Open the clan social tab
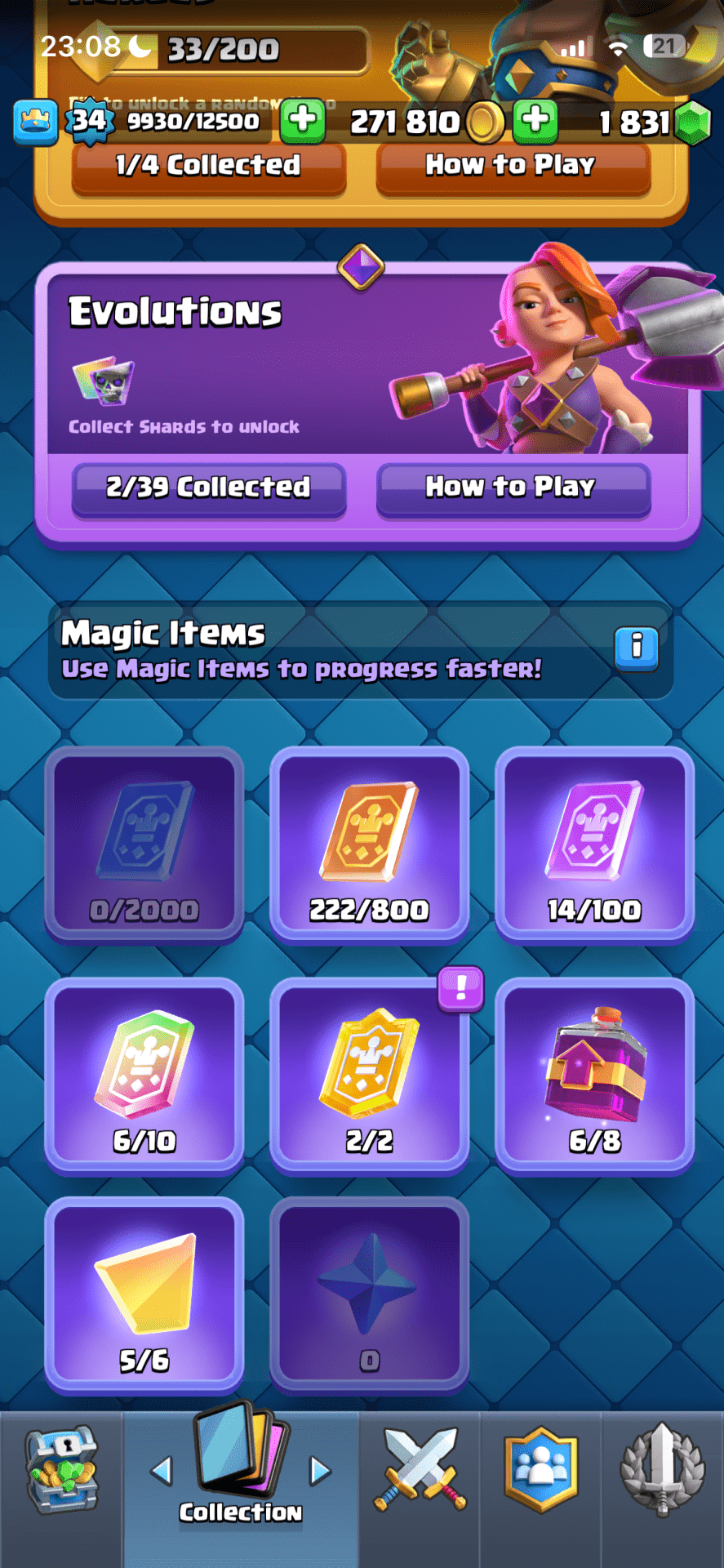This screenshot has width=724, height=1568. pyautogui.click(x=540, y=1472)
